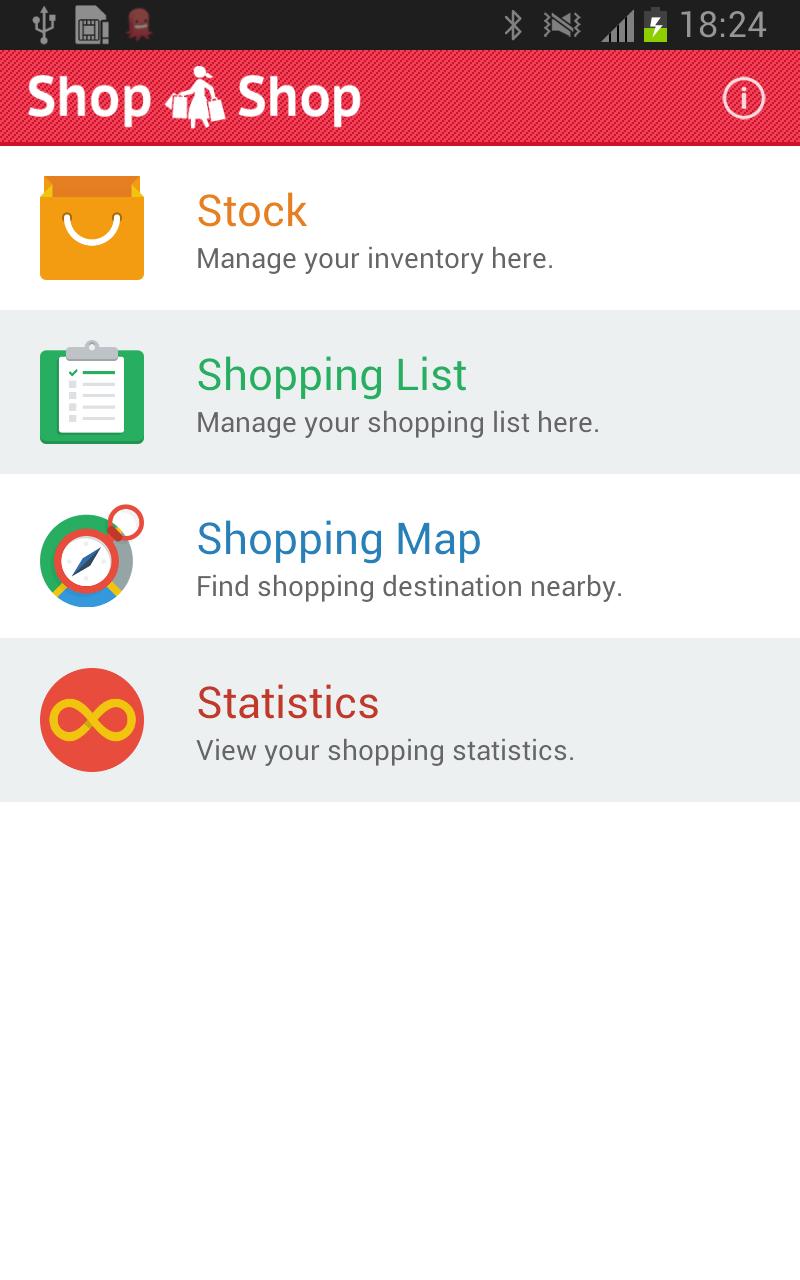This screenshot has height=1280, width=800.
Task: Tap the green Shopping List clipboard icon
Action: click(91, 393)
